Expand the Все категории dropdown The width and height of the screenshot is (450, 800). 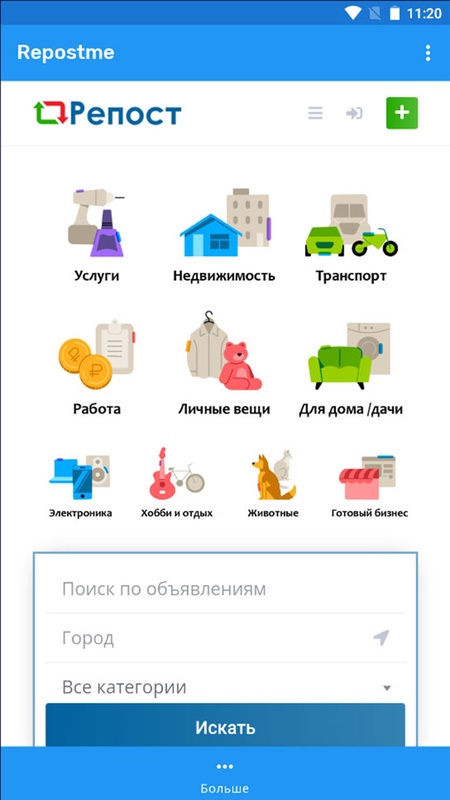tap(225, 687)
